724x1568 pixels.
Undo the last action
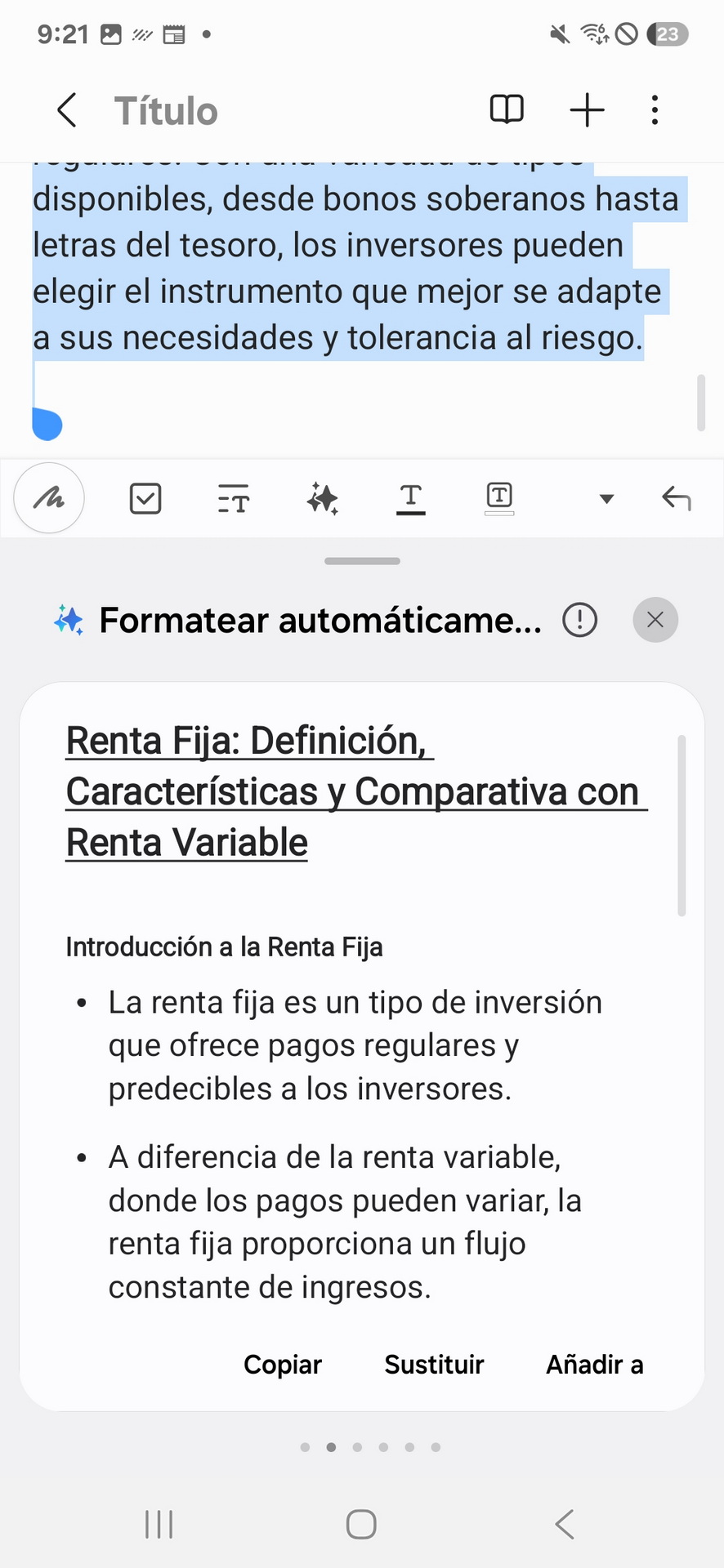pyautogui.click(x=677, y=498)
